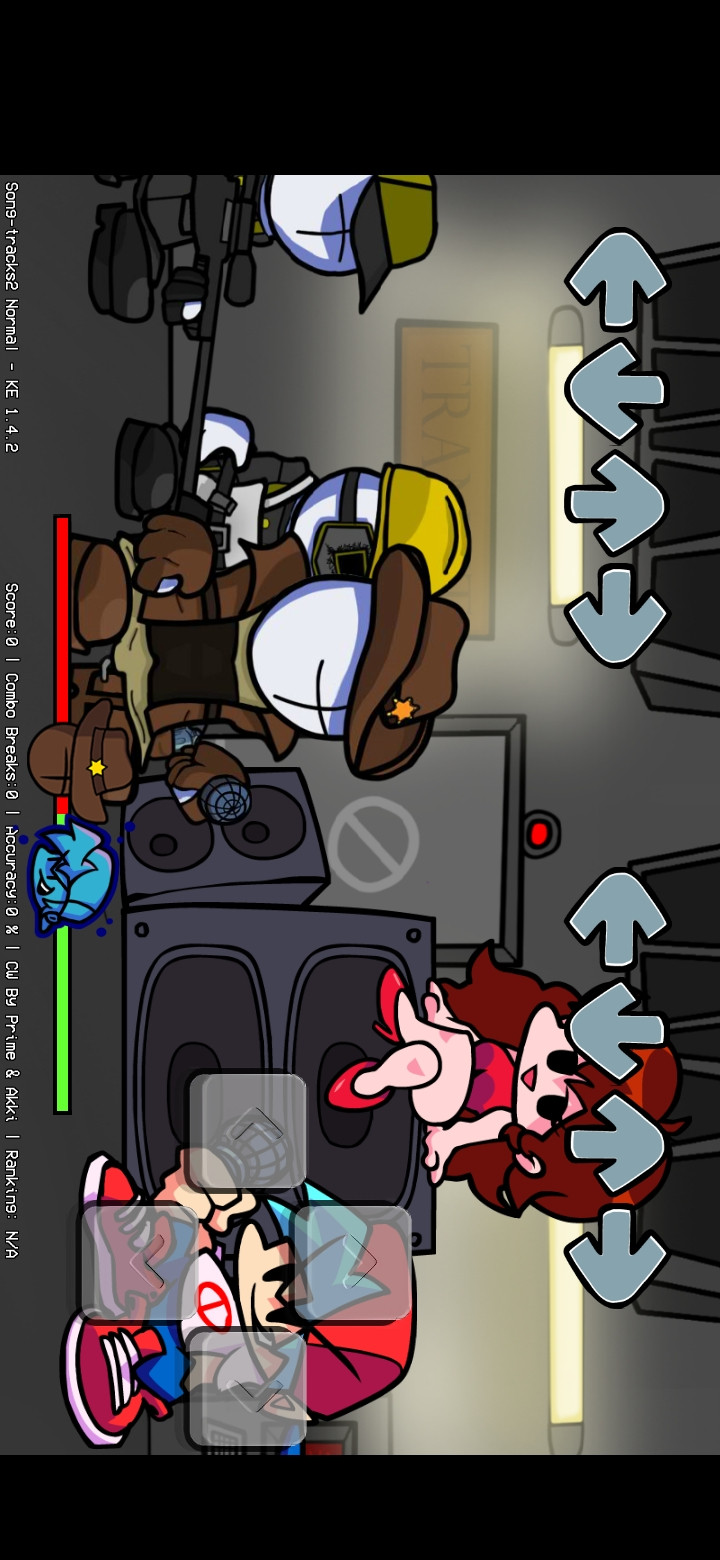The image size is (720, 1560).
Task: Hit the translucent D-pad button with right-pointing chevron
Action: coord(352,1263)
